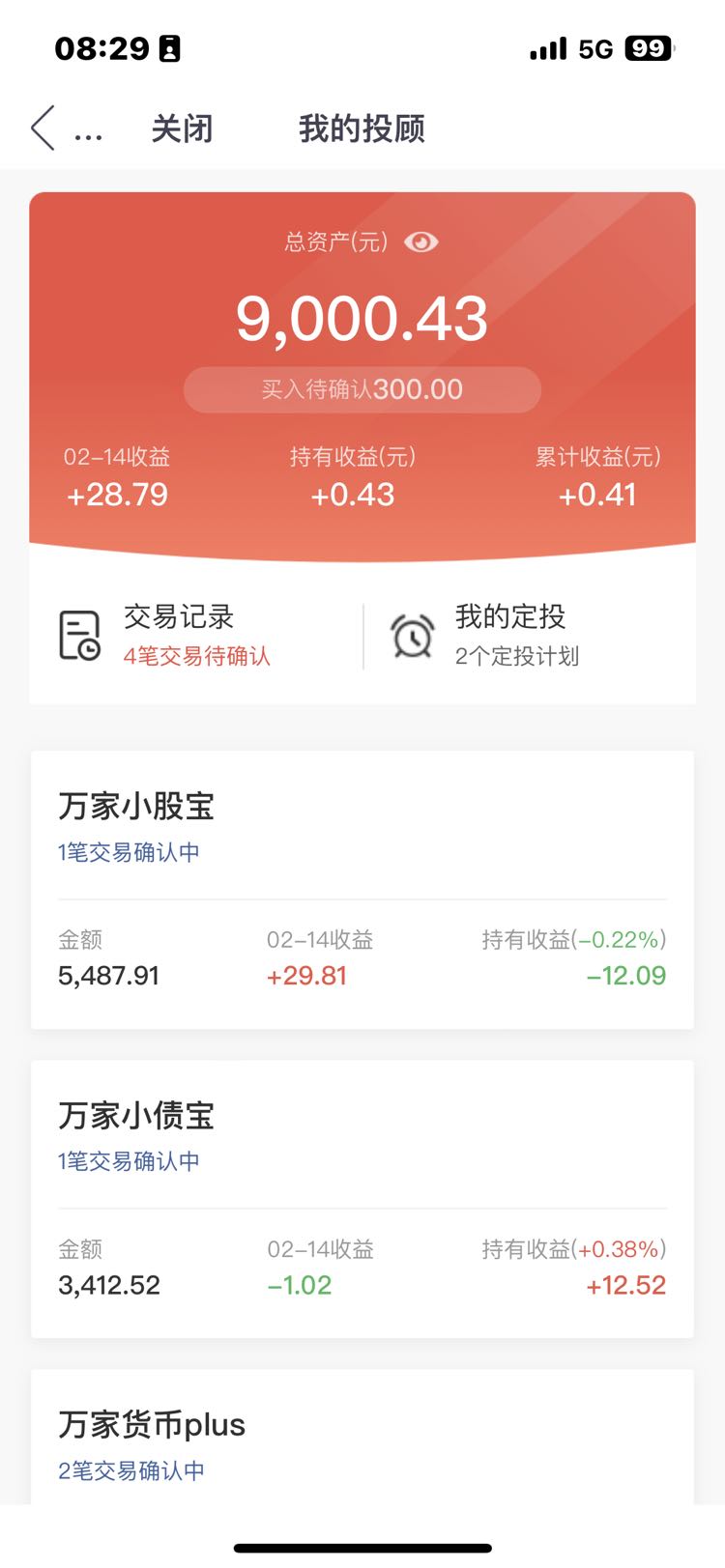Open the 买入待确认 300.00 pending purchase pill

(362, 389)
